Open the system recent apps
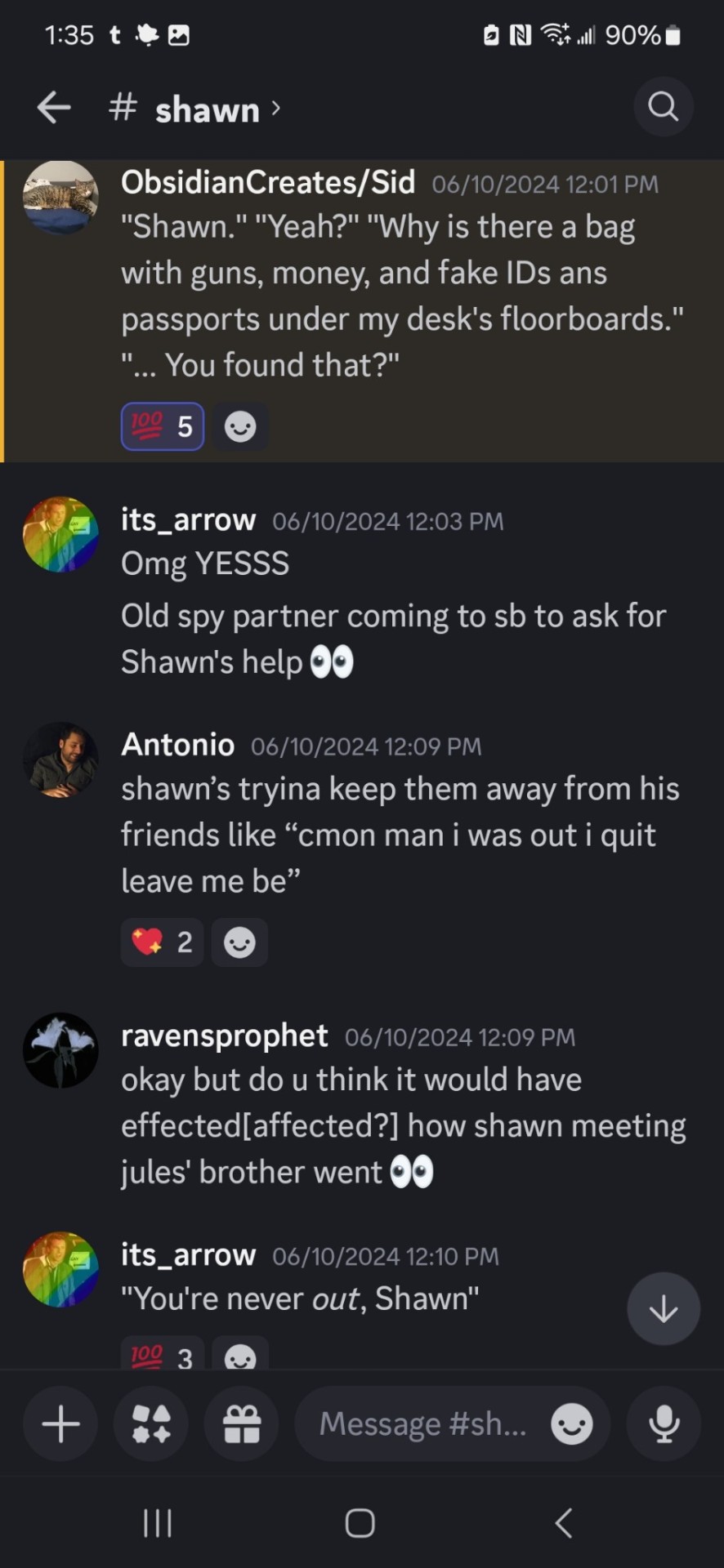Image resolution: width=724 pixels, height=1568 pixels. click(157, 1523)
